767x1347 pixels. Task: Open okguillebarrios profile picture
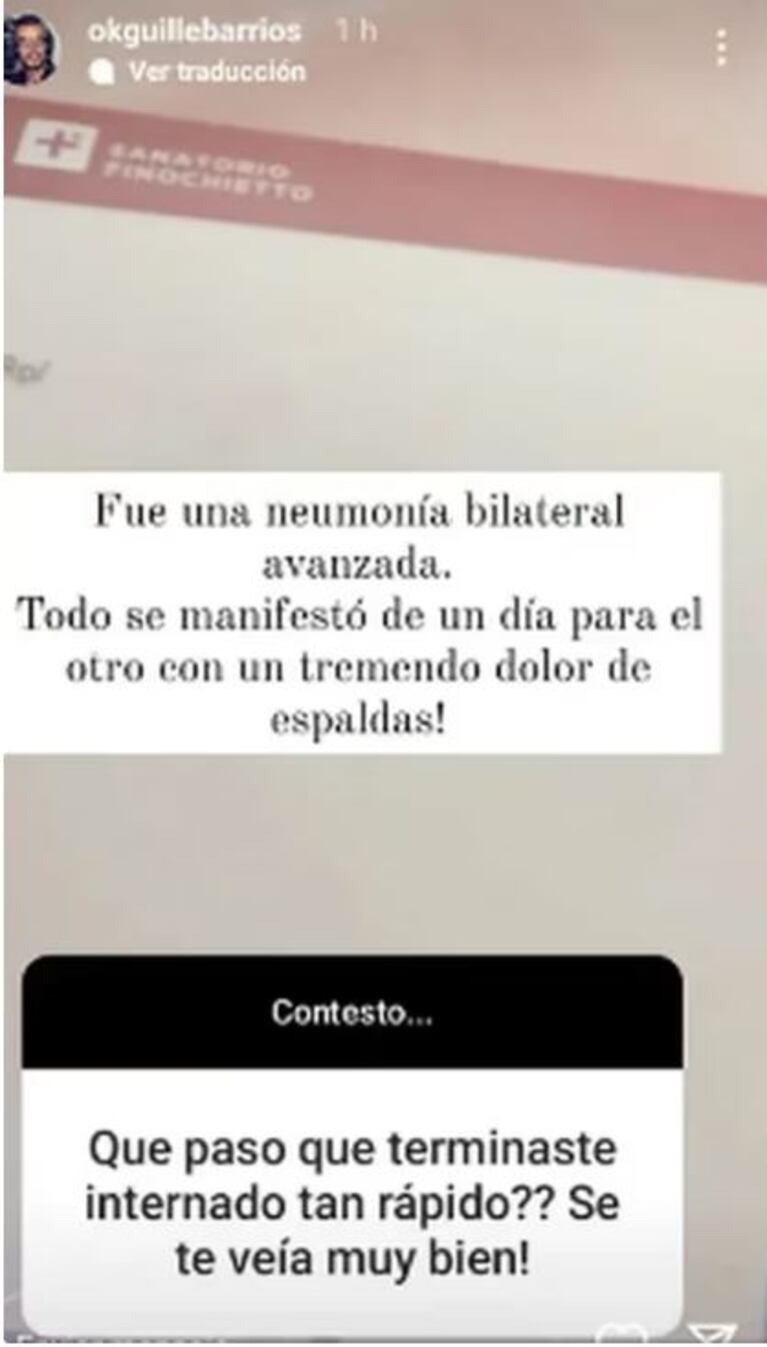(30, 49)
